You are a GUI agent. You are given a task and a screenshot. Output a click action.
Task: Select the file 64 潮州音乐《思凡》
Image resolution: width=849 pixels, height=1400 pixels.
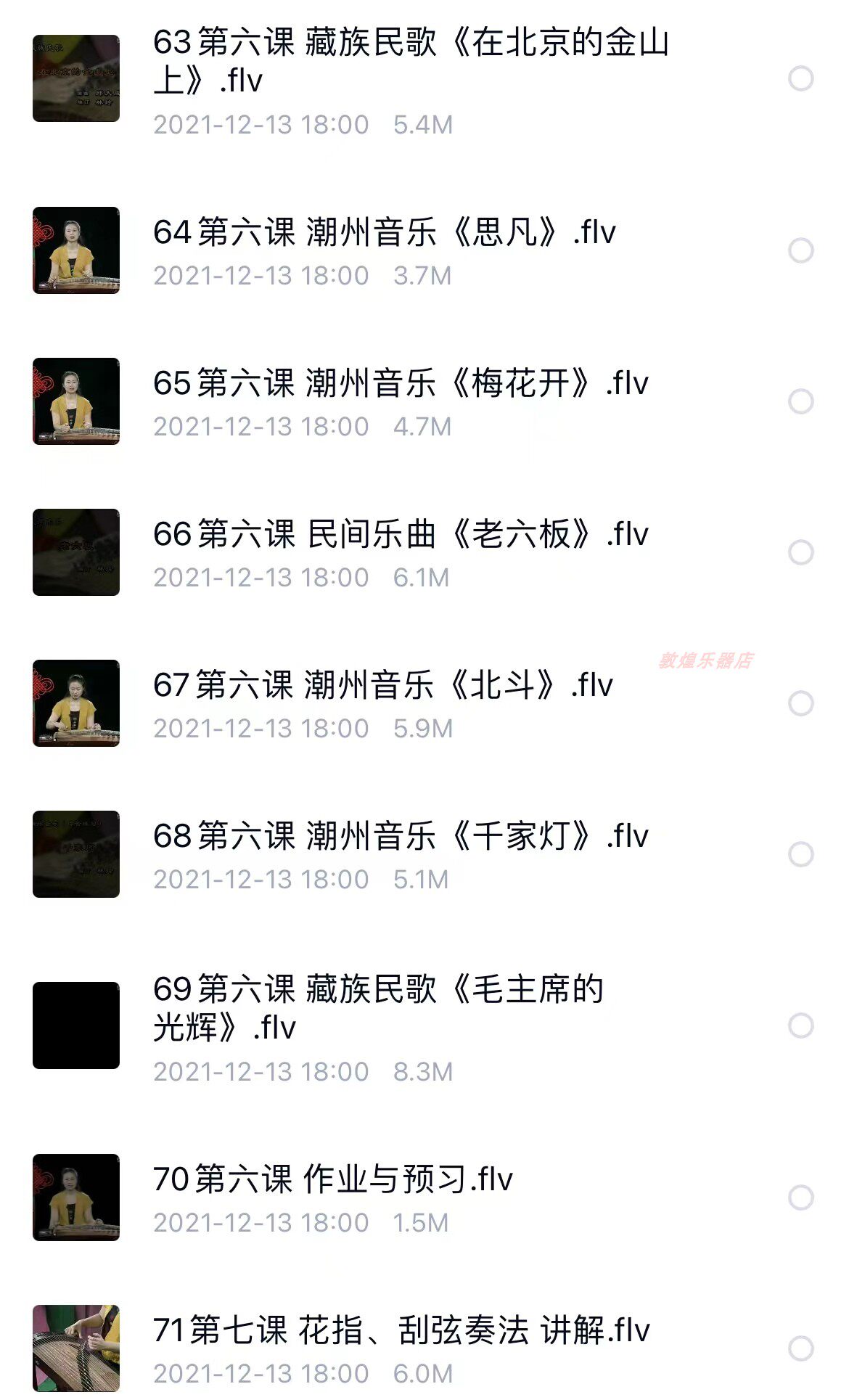pyautogui.click(x=801, y=250)
